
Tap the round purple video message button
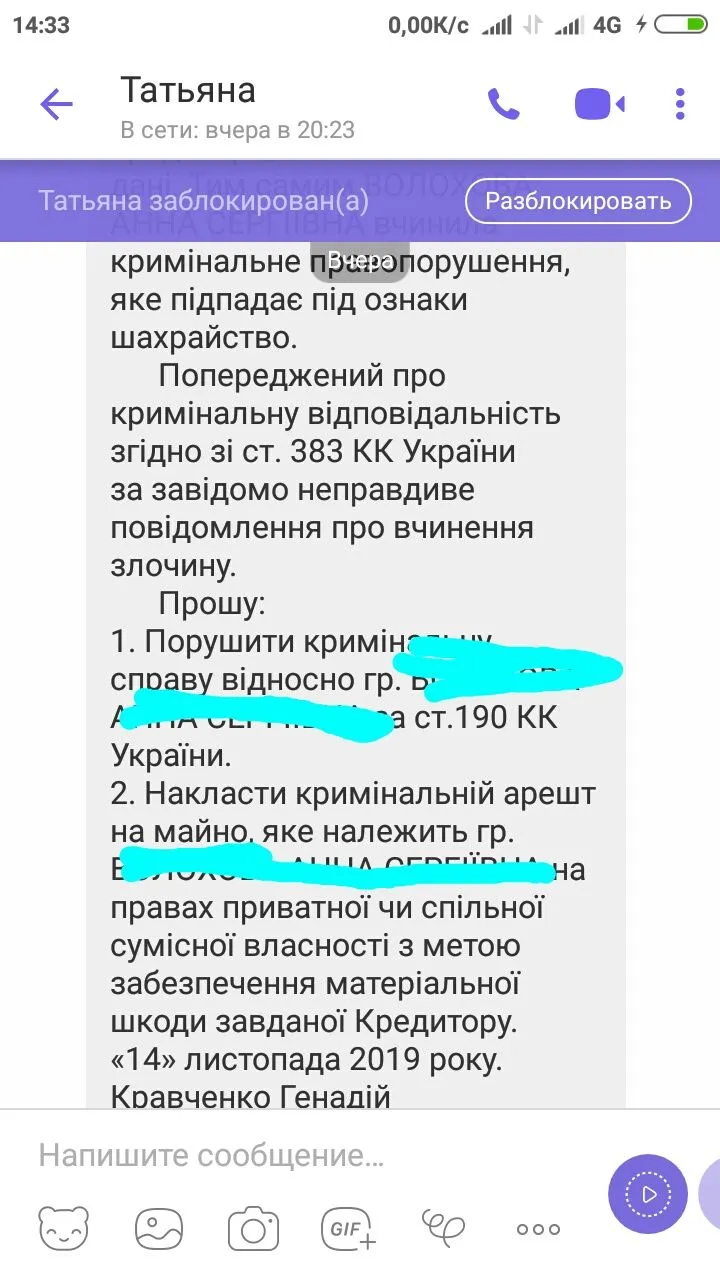(648, 1194)
